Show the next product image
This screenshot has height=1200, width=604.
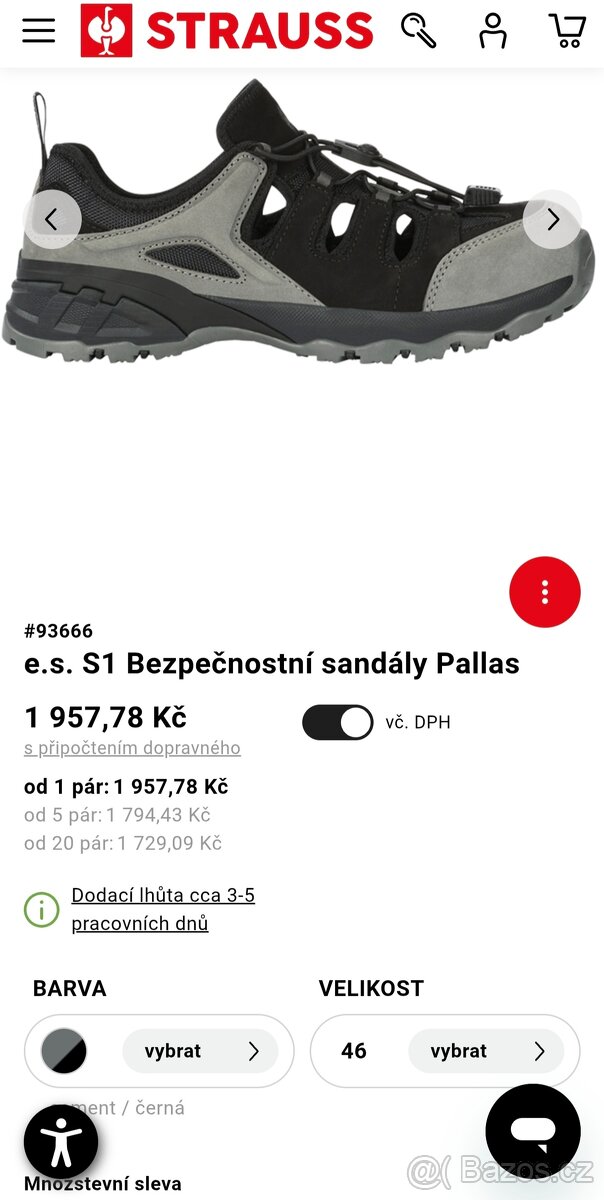click(552, 219)
